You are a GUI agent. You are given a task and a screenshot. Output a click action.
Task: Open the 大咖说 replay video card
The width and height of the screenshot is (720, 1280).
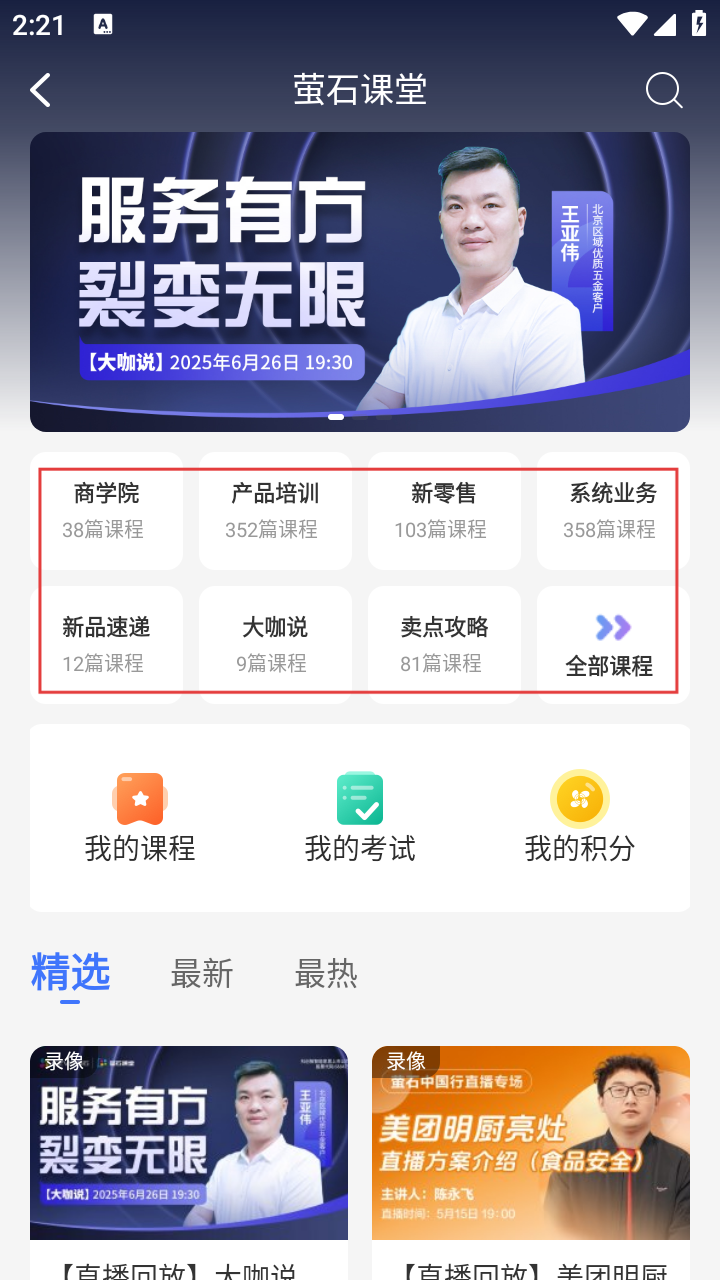[189, 1150]
